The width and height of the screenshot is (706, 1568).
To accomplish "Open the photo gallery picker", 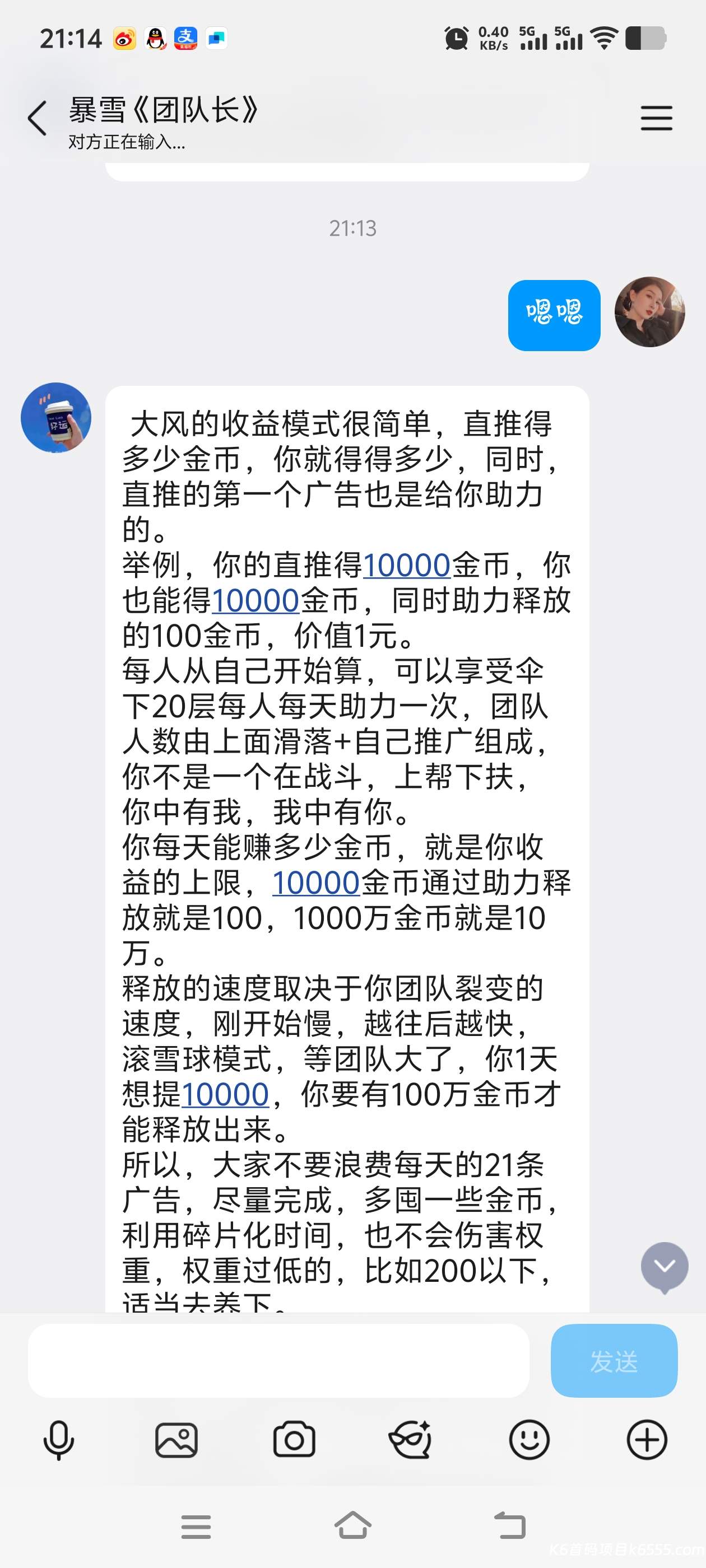I will [176, 1440].
